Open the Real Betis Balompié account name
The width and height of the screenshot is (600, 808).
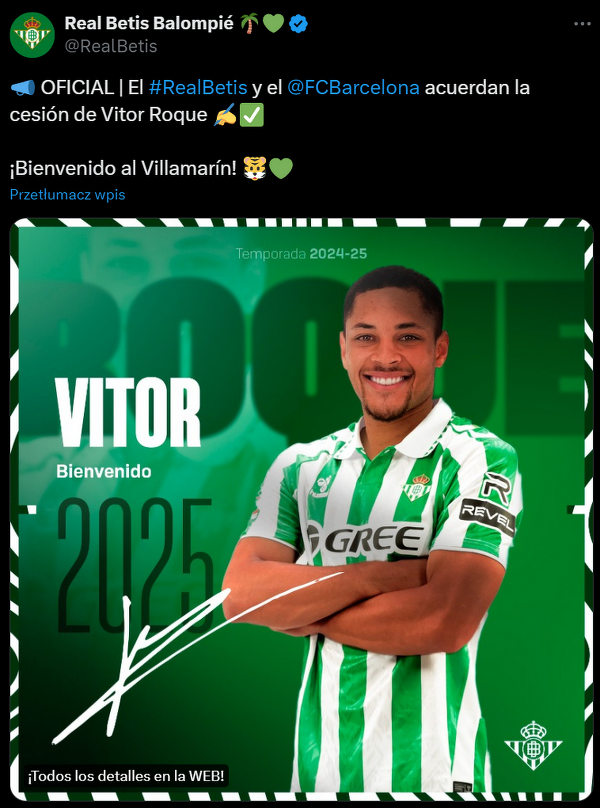149,23
